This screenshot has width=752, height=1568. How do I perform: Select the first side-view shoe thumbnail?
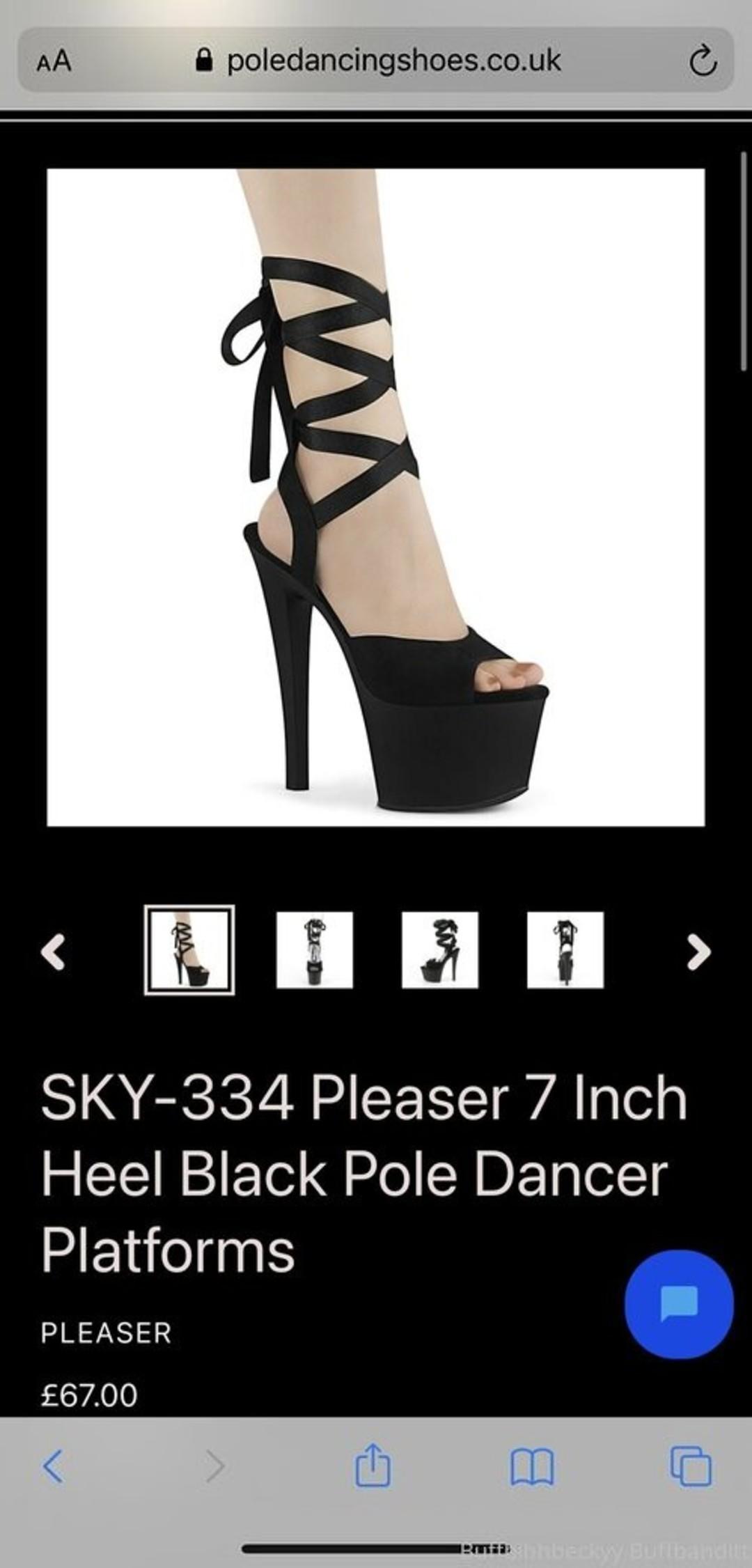click(189, 950)
